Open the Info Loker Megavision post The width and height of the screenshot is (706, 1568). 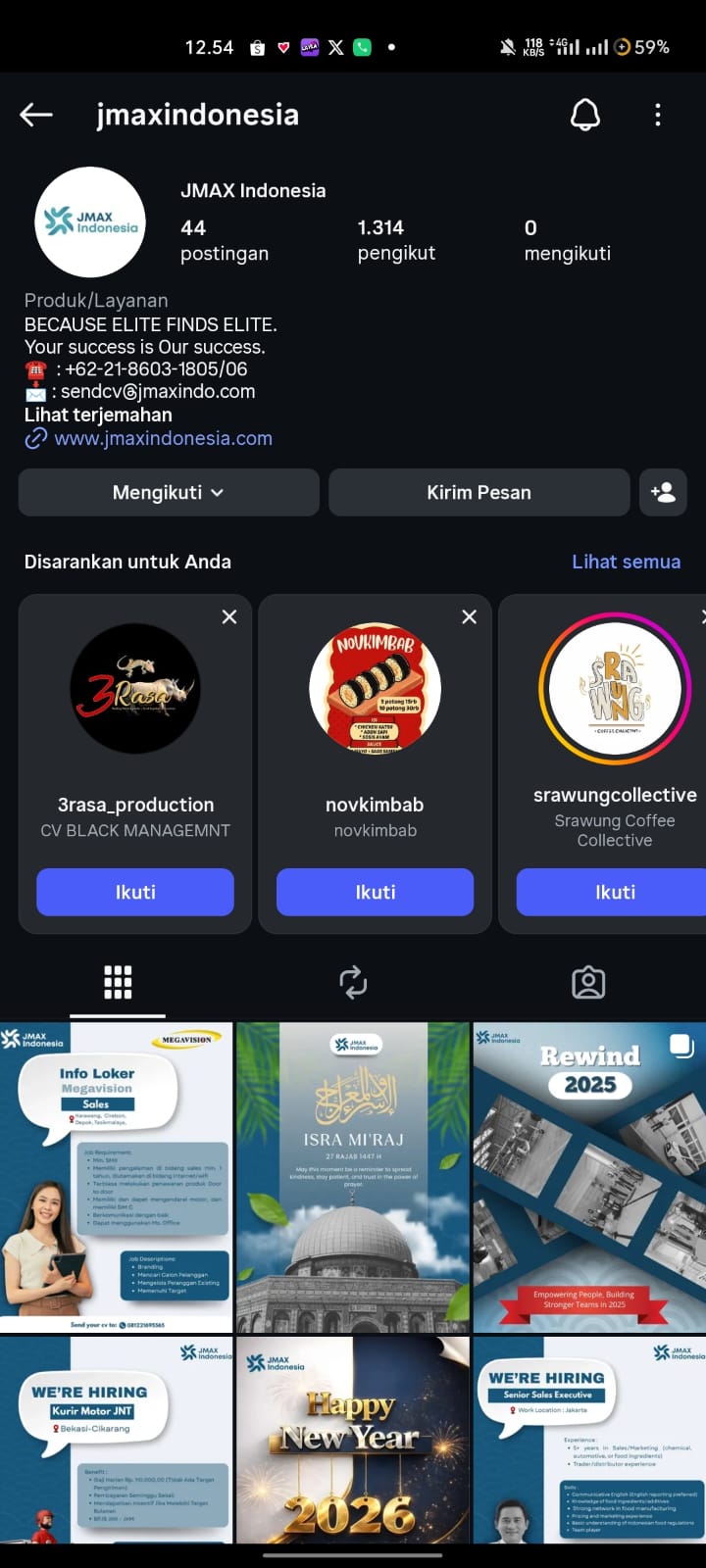pyautogui.click(x=117, y=1177)
